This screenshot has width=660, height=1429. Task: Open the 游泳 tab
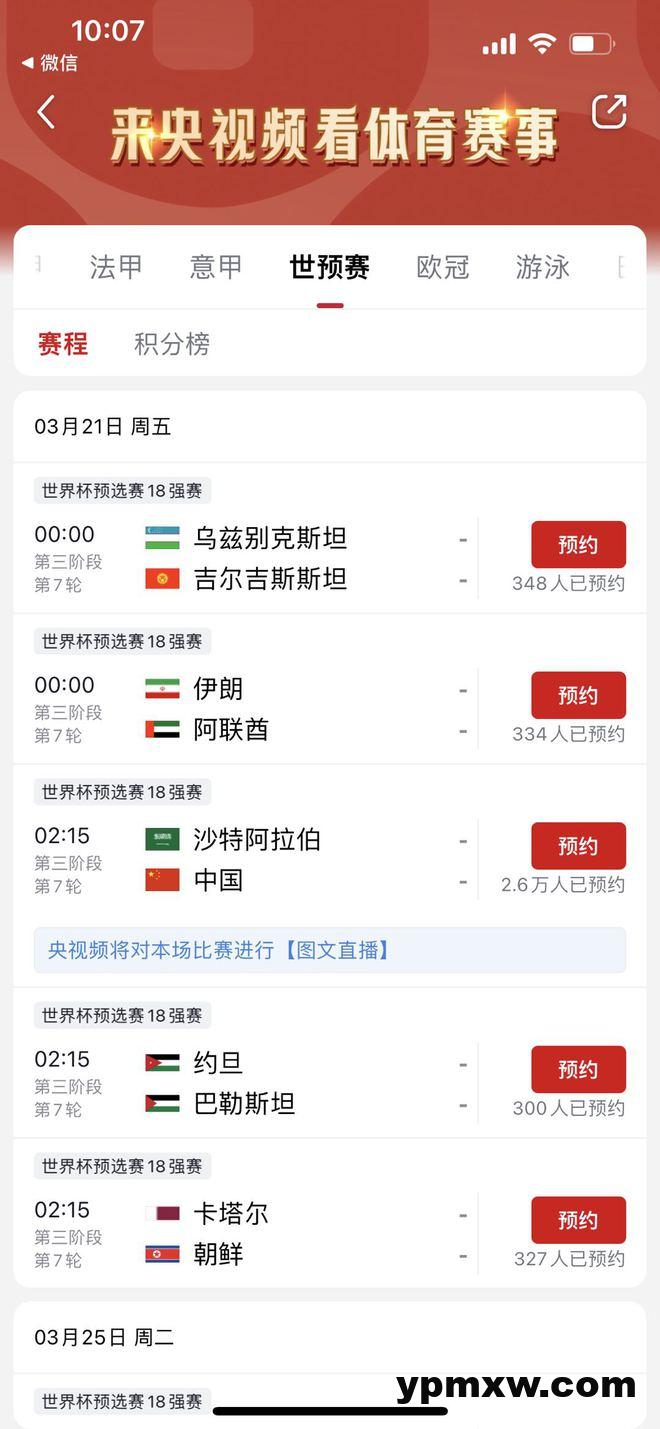[543, 267]
